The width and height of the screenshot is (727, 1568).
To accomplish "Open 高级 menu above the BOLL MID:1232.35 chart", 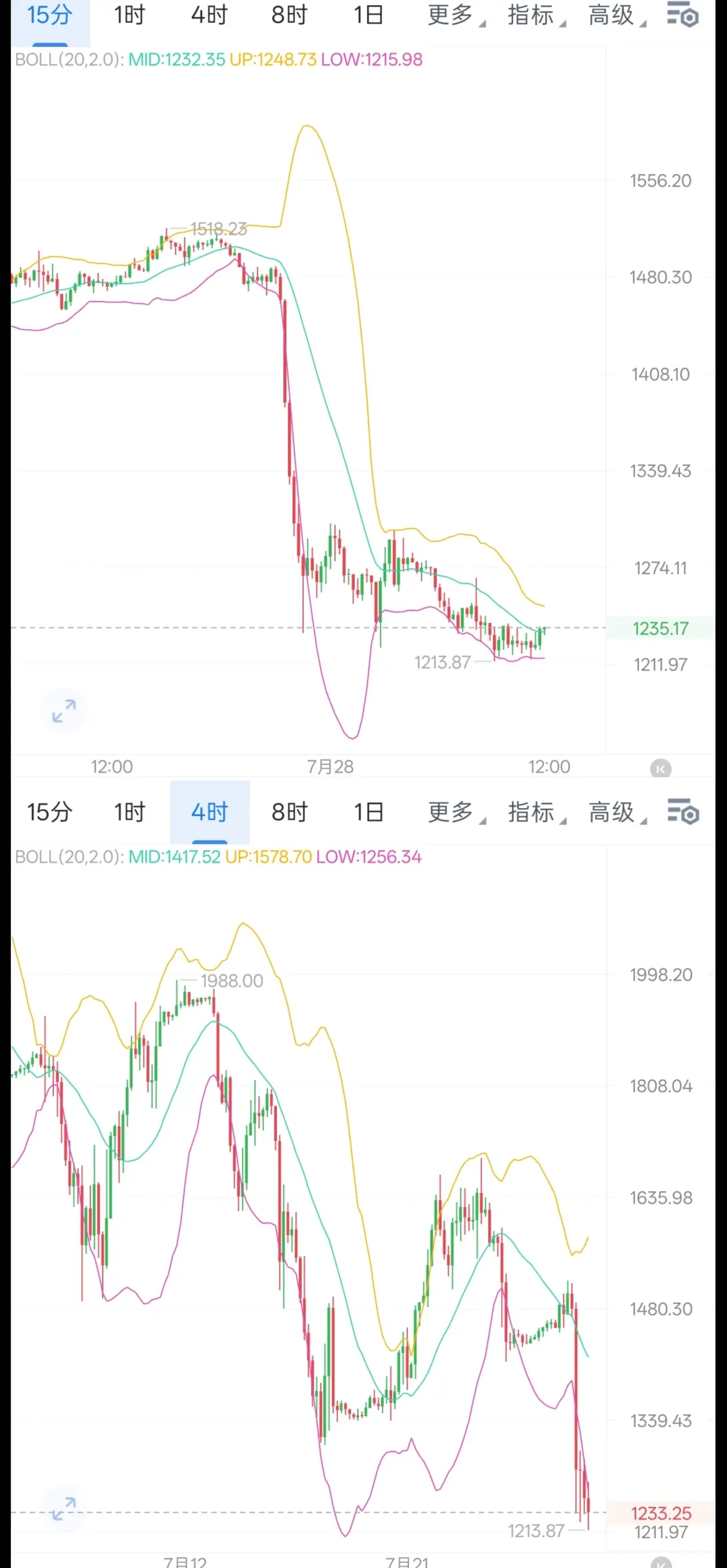I will click(x=616, y=15).
